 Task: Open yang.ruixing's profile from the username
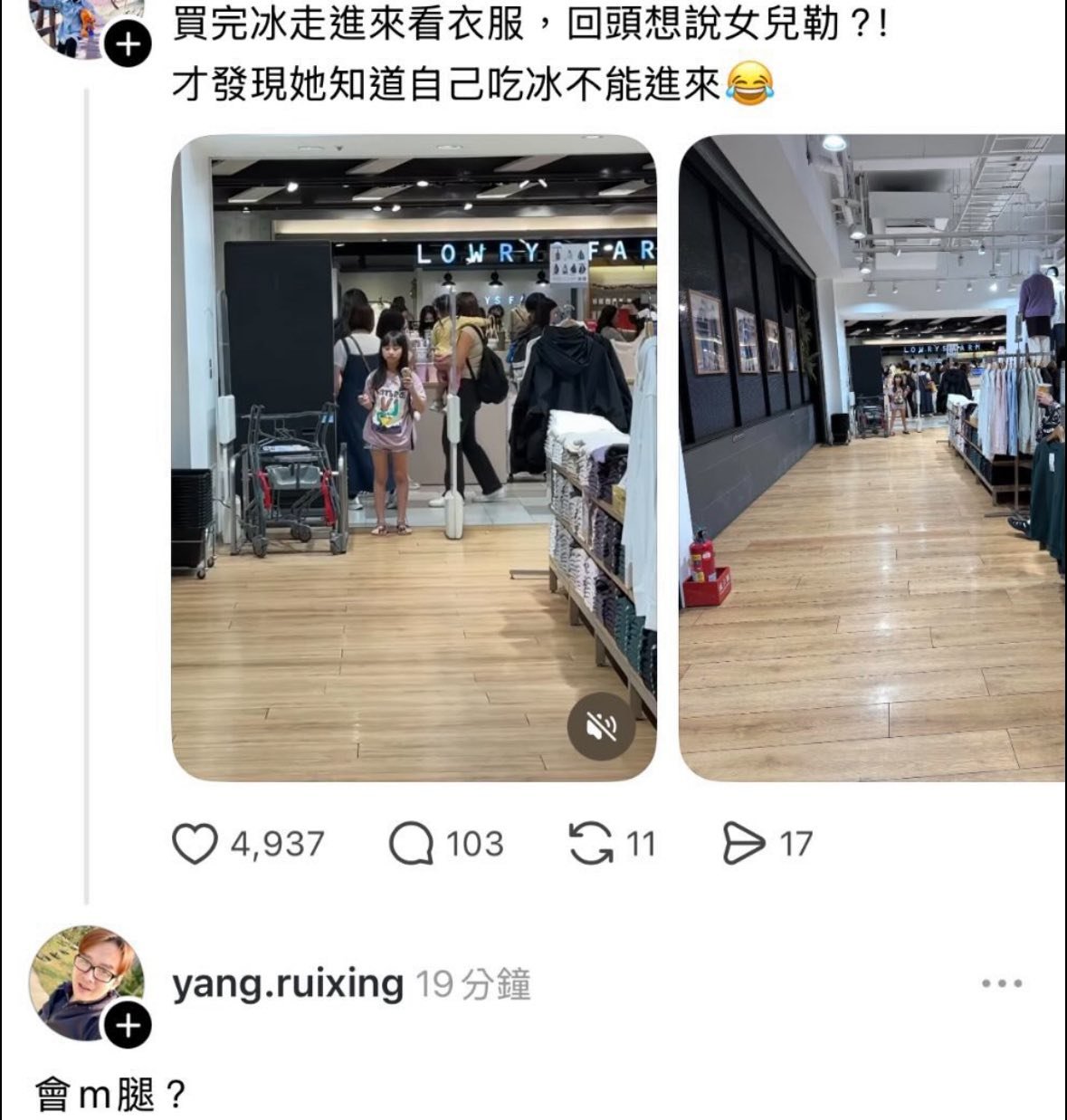(288, 983)
